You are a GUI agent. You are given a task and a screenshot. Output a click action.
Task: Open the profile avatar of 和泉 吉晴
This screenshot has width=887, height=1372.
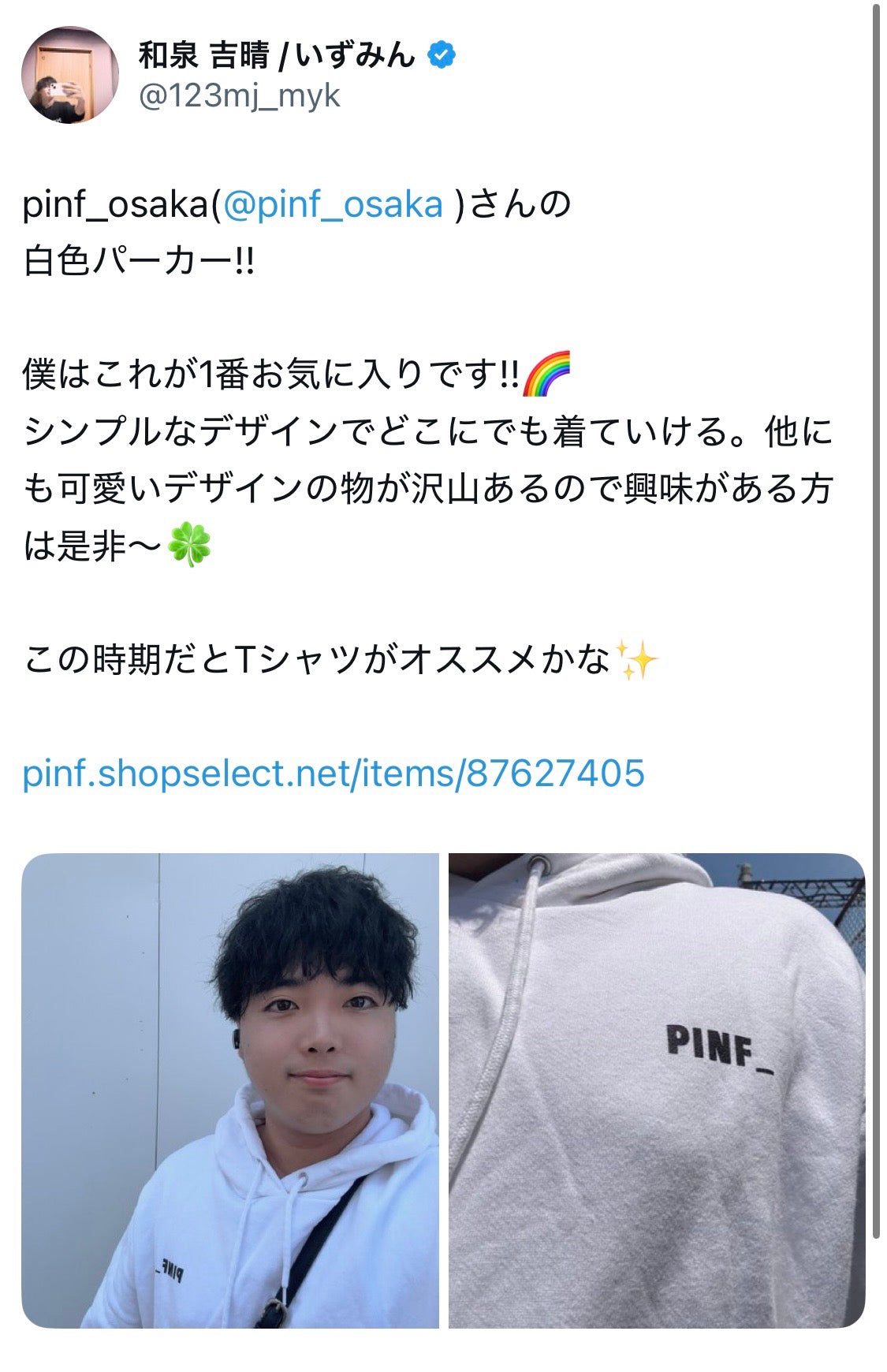(69, 75)
